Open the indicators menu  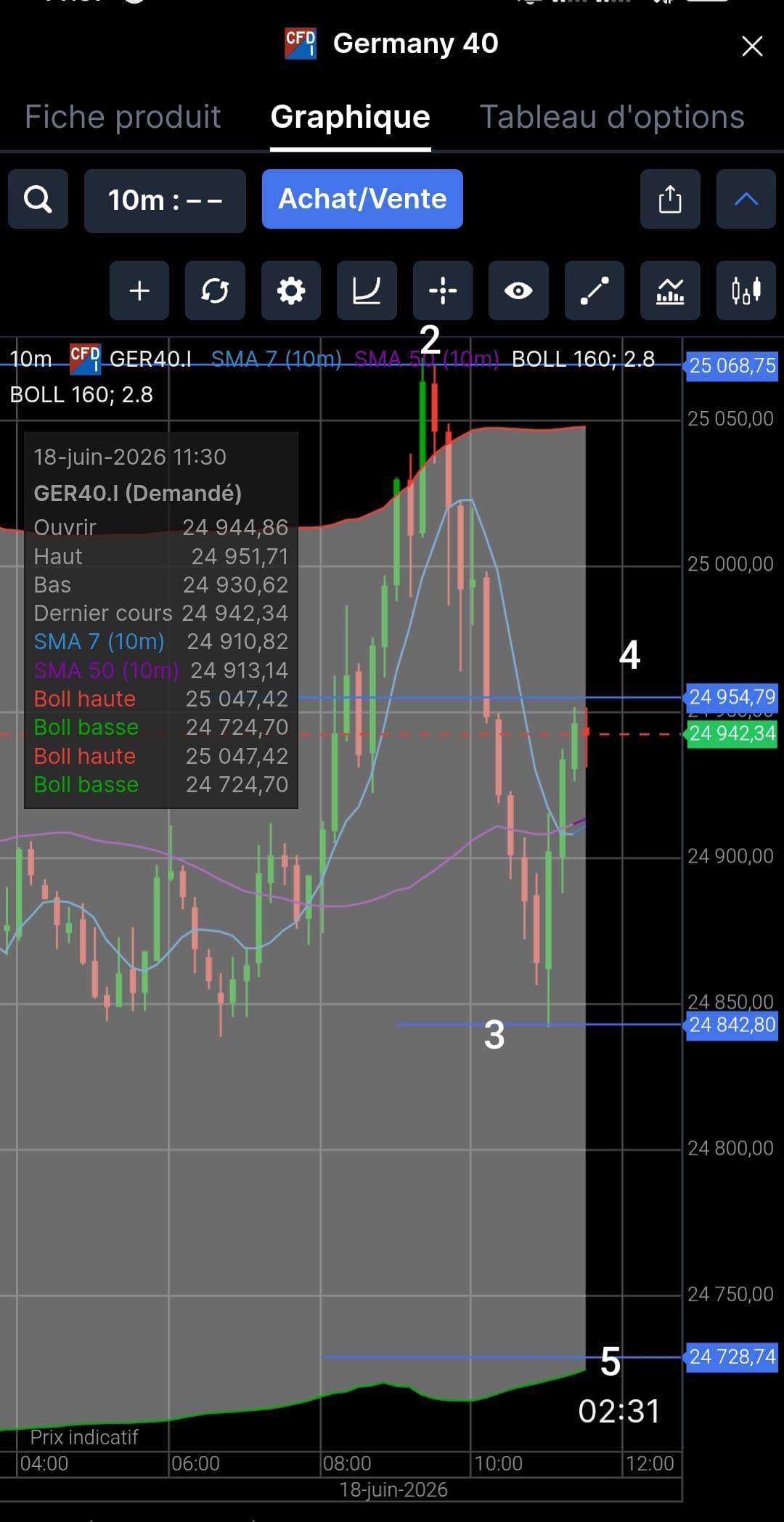click(670, 290)
